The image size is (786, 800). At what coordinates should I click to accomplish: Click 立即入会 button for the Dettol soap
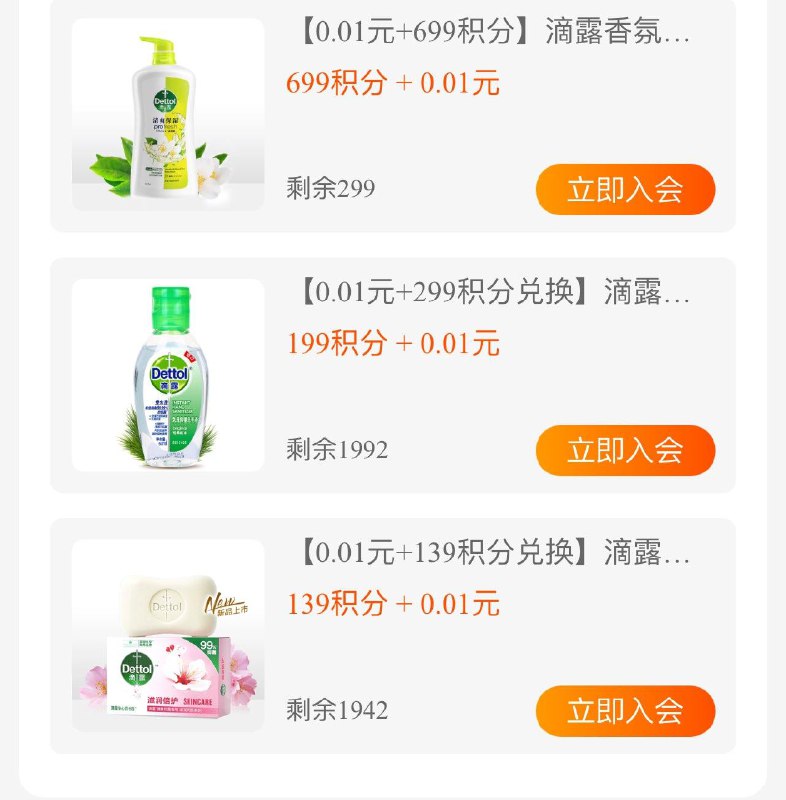coord(626,713)
